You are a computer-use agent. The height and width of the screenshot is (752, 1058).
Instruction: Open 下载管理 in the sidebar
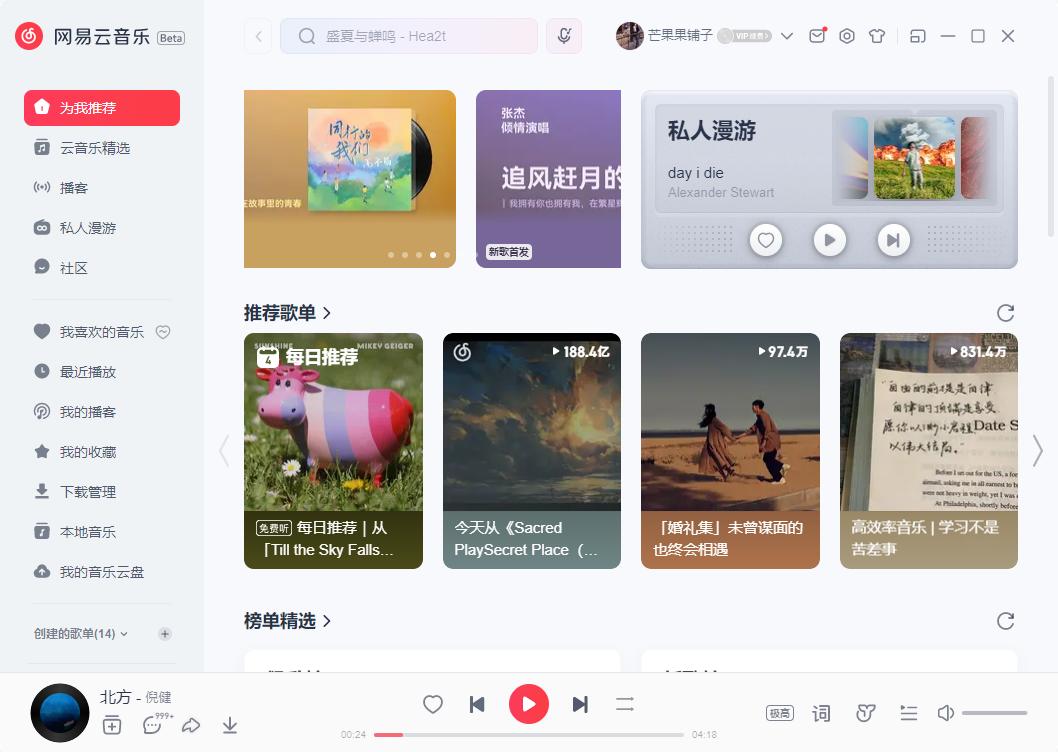point(88,492)
